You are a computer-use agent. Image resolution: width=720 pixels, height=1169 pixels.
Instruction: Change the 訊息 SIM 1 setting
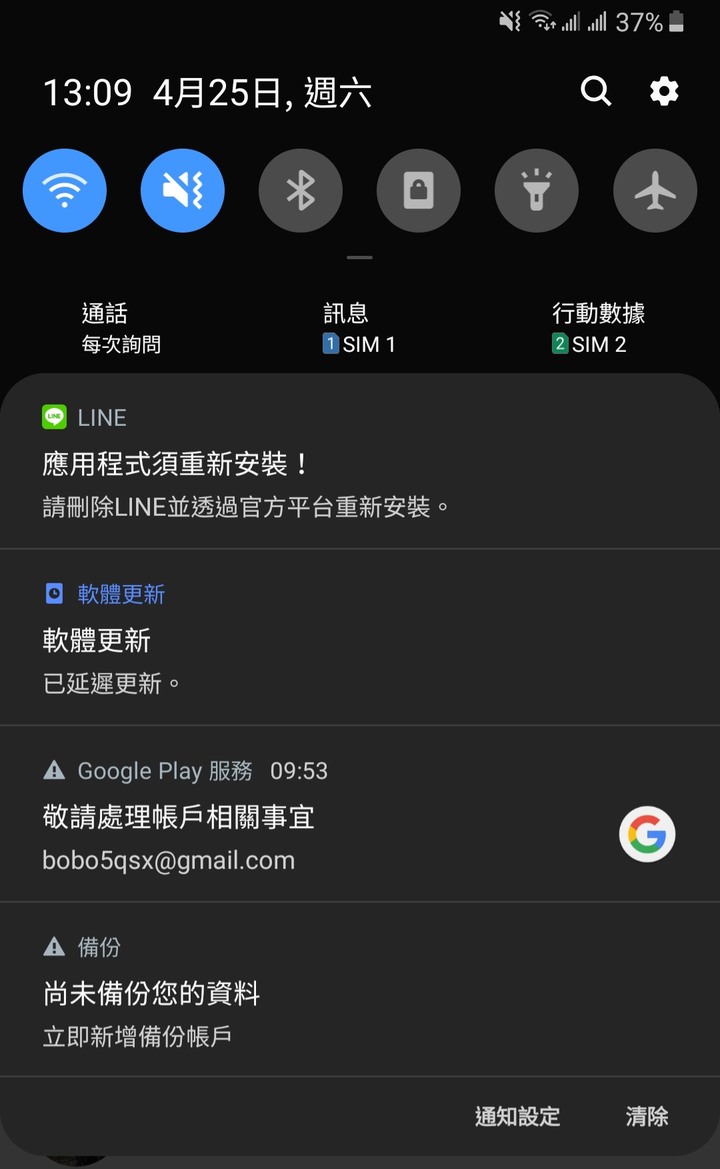tap(359, 329)
